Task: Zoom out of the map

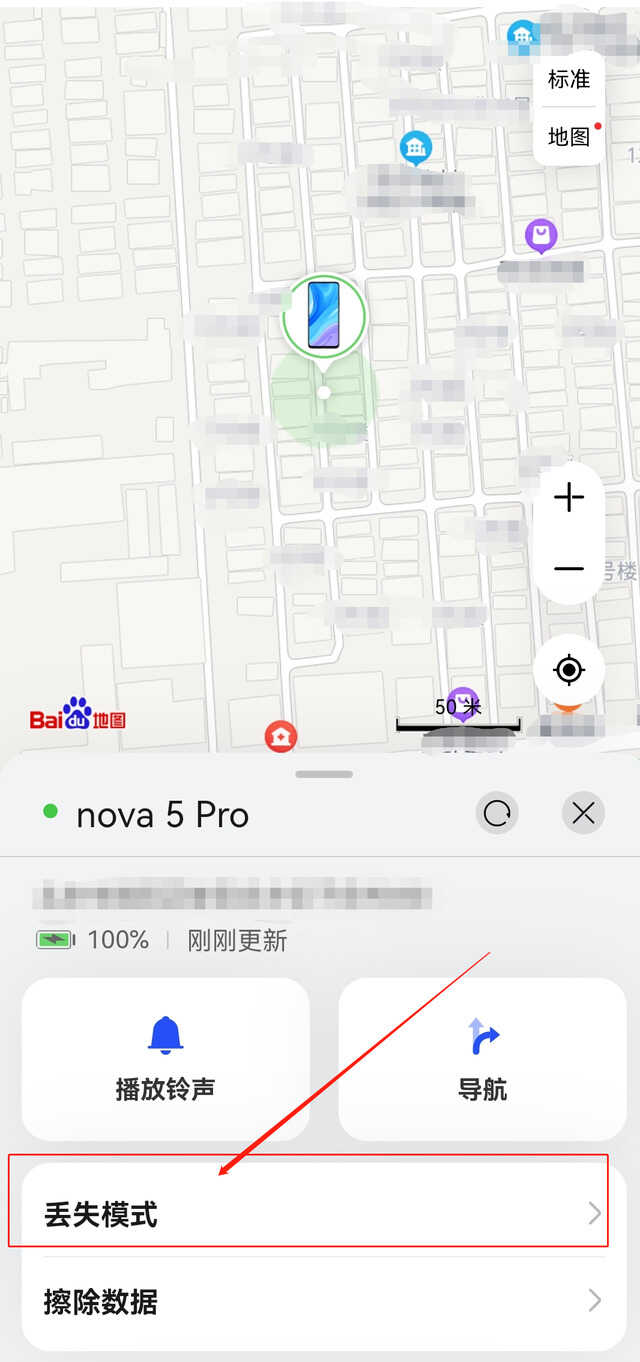Action: tap(569, 569)
